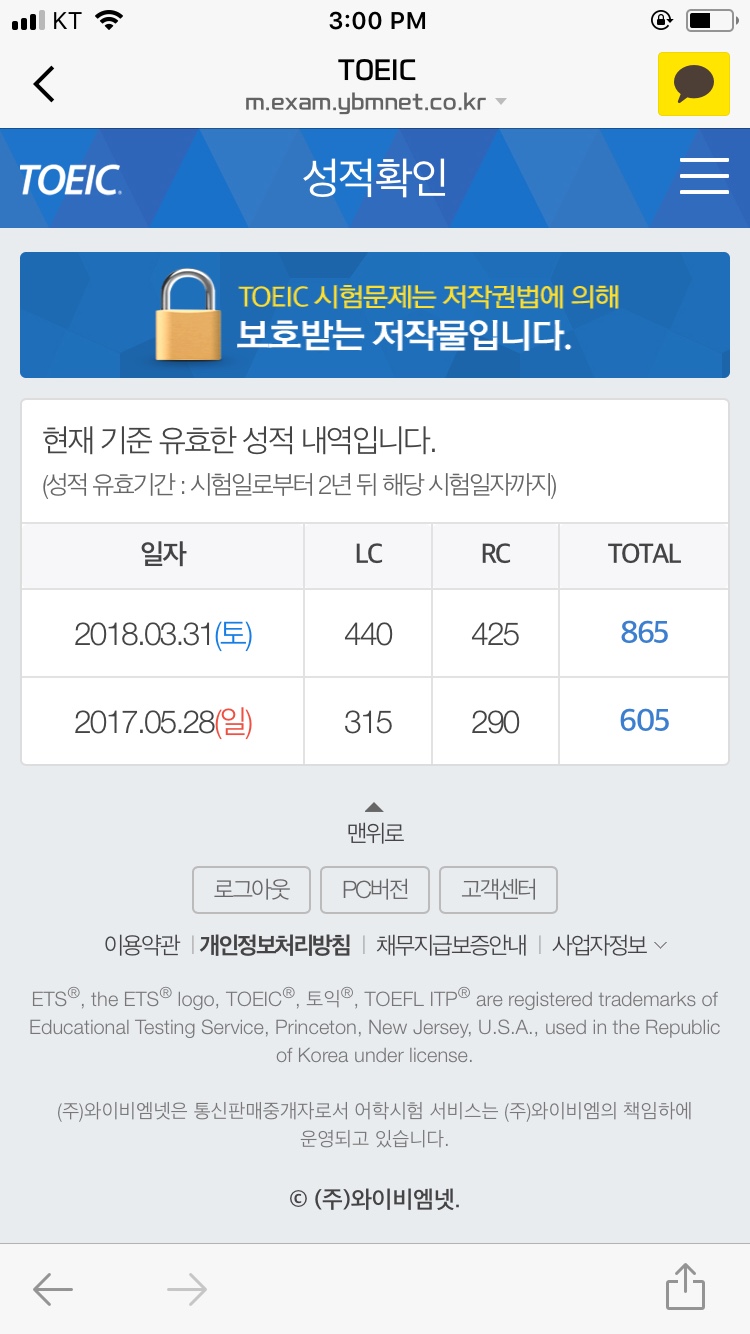Tap the TOEIC logo in the header
The image size is (750, 1334).
pyautogui.click(x=70, y=180)
